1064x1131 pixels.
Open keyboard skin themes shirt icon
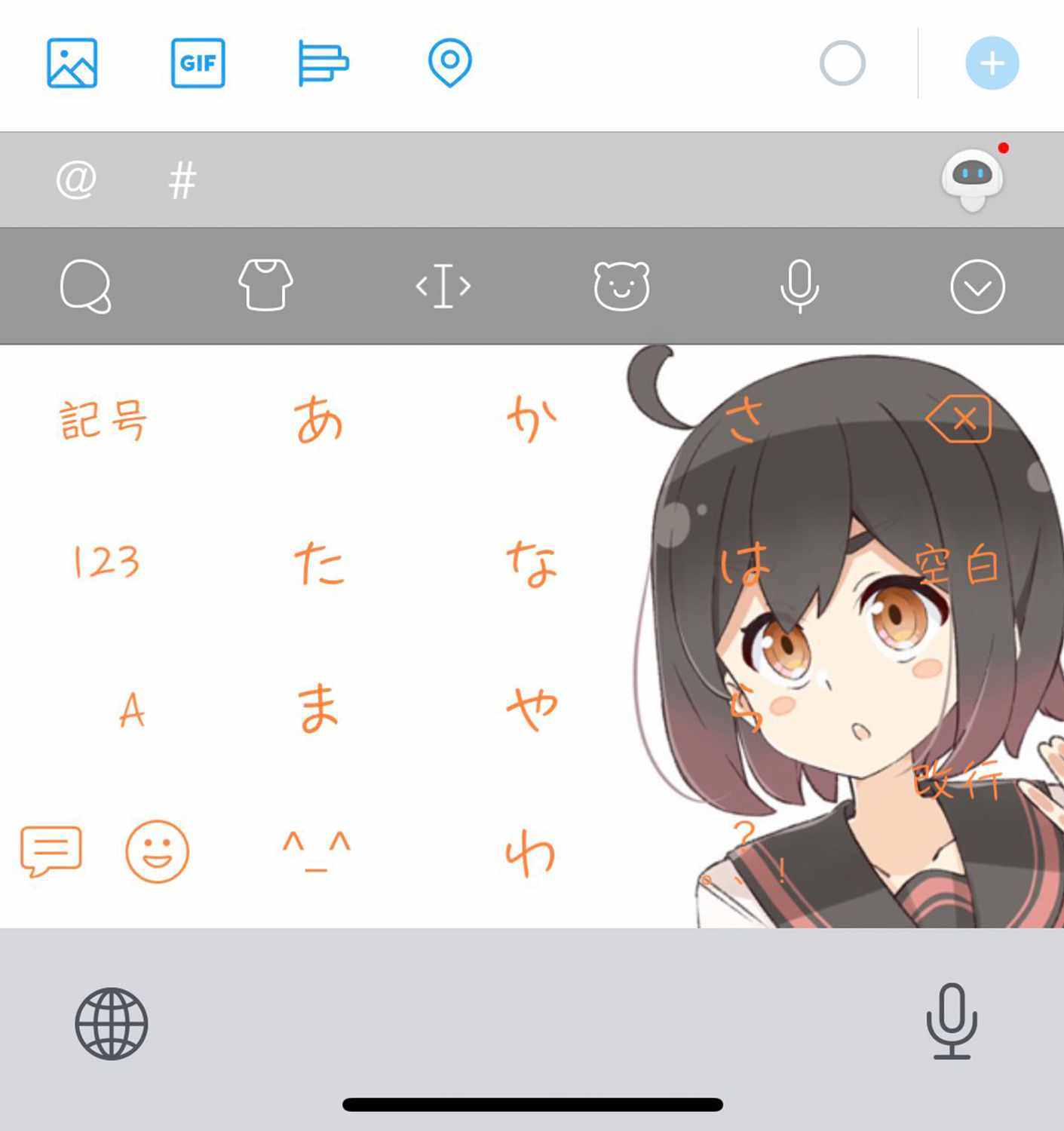(x=265, y=286)
